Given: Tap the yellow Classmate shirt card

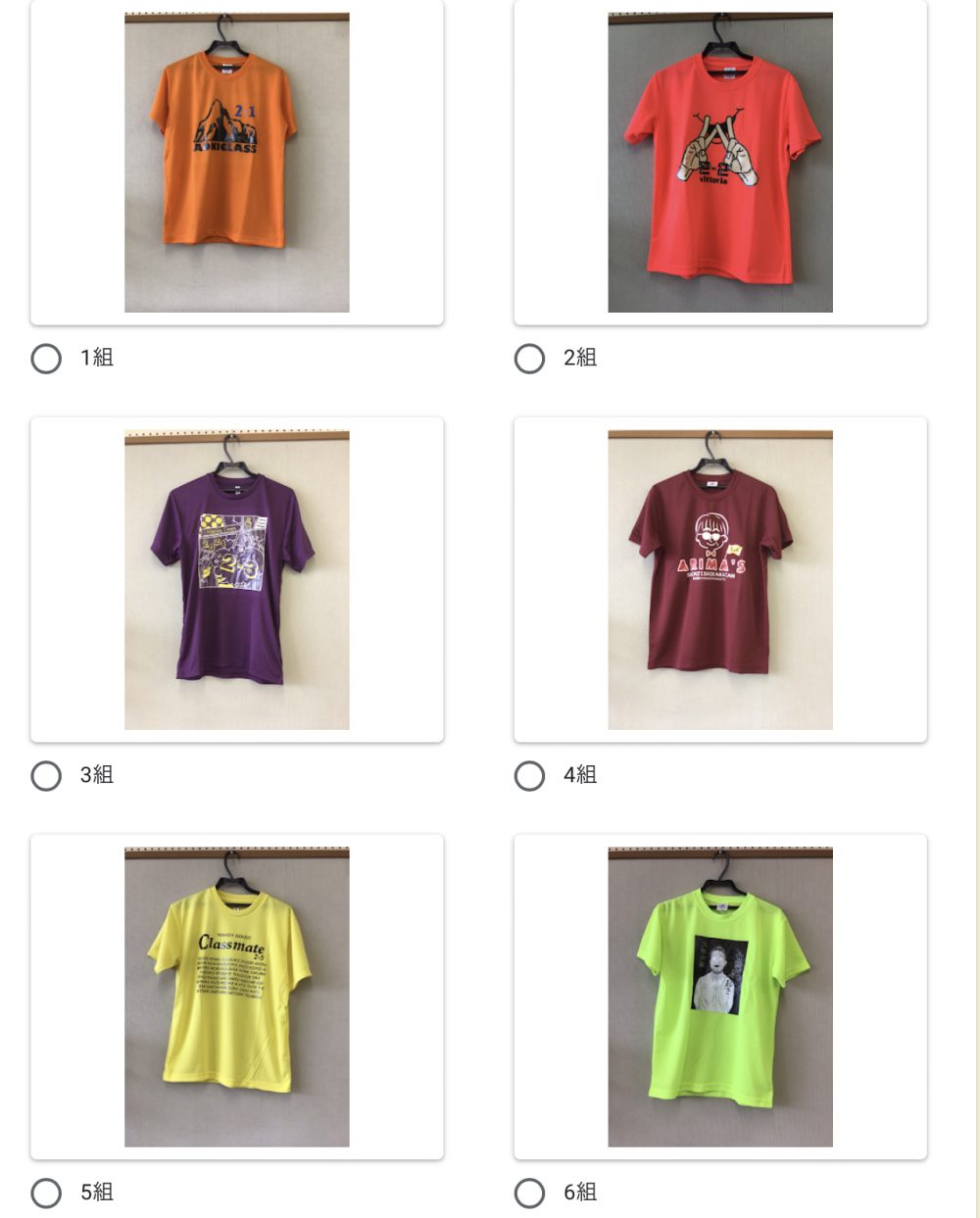Looking at the screenshot, I should click(x=236, y=997).
